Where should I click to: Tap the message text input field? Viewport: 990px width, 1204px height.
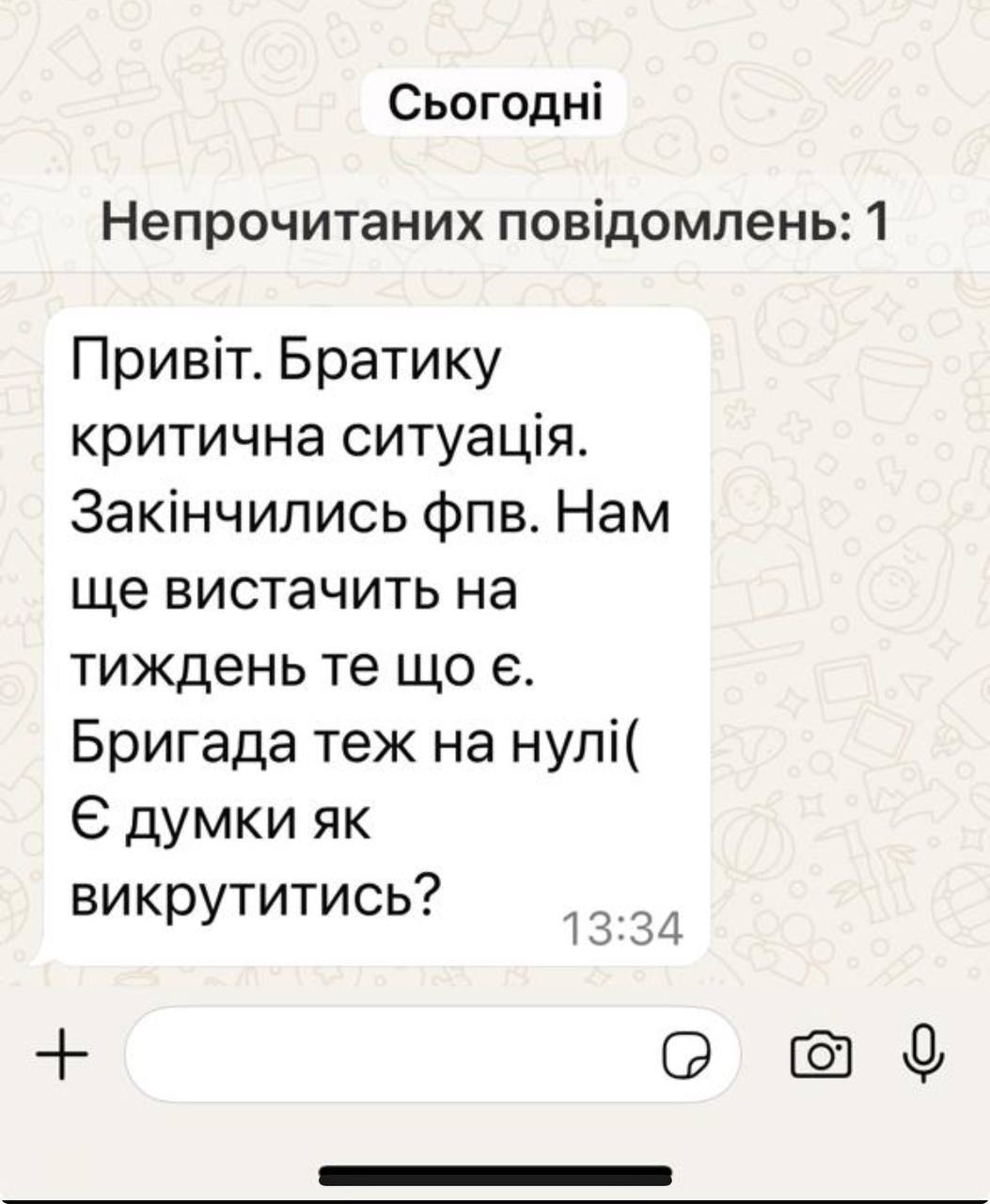coord(385,1054)
